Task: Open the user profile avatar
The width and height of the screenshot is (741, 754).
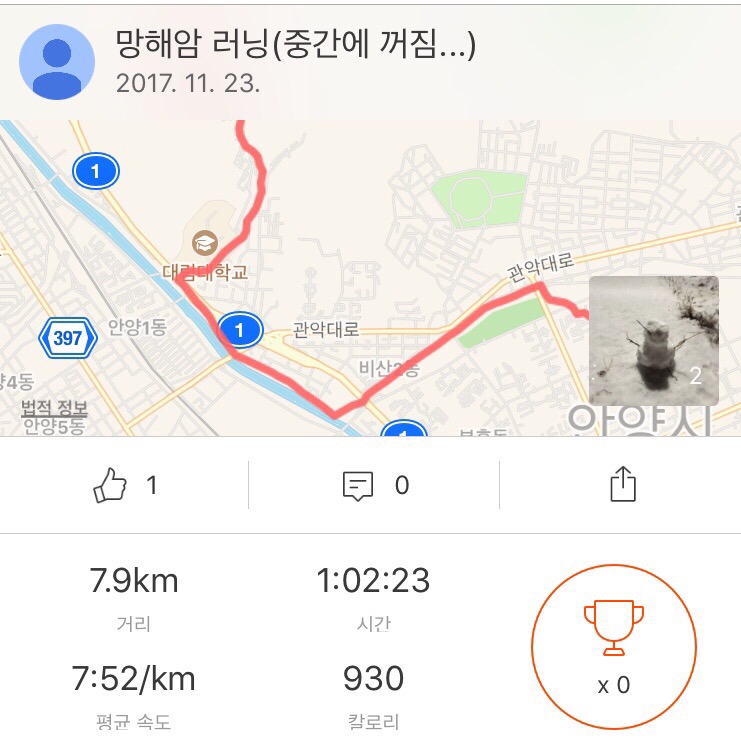Action: tap(57, 62)
